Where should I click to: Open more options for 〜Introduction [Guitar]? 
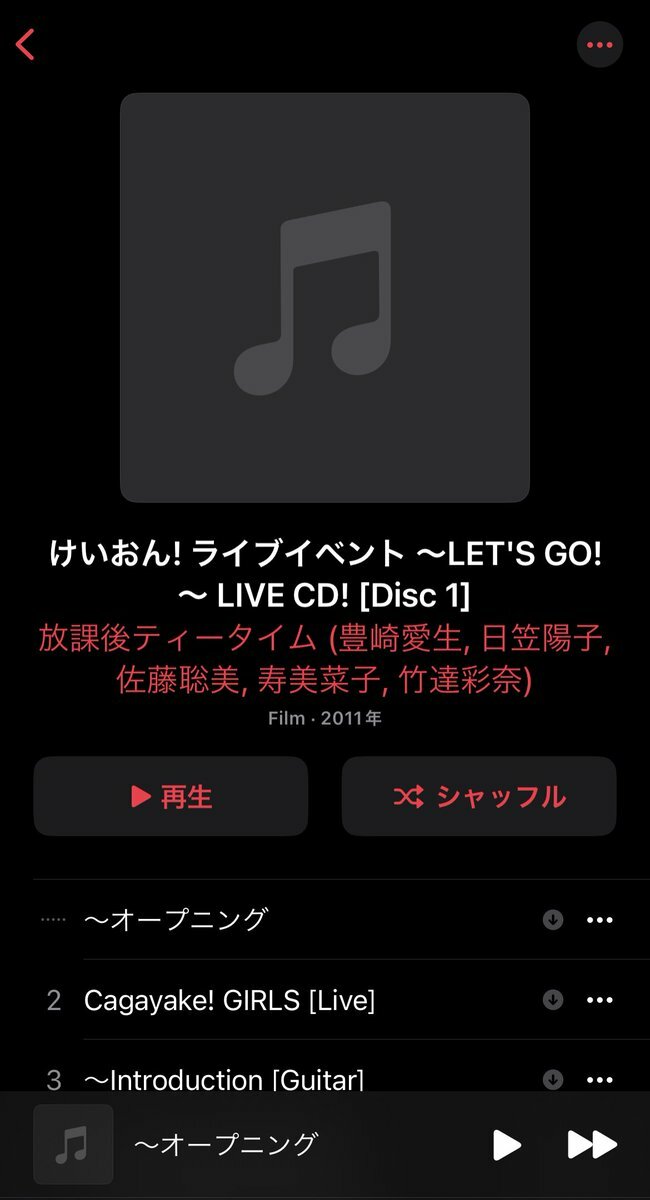pos(600,1080)
